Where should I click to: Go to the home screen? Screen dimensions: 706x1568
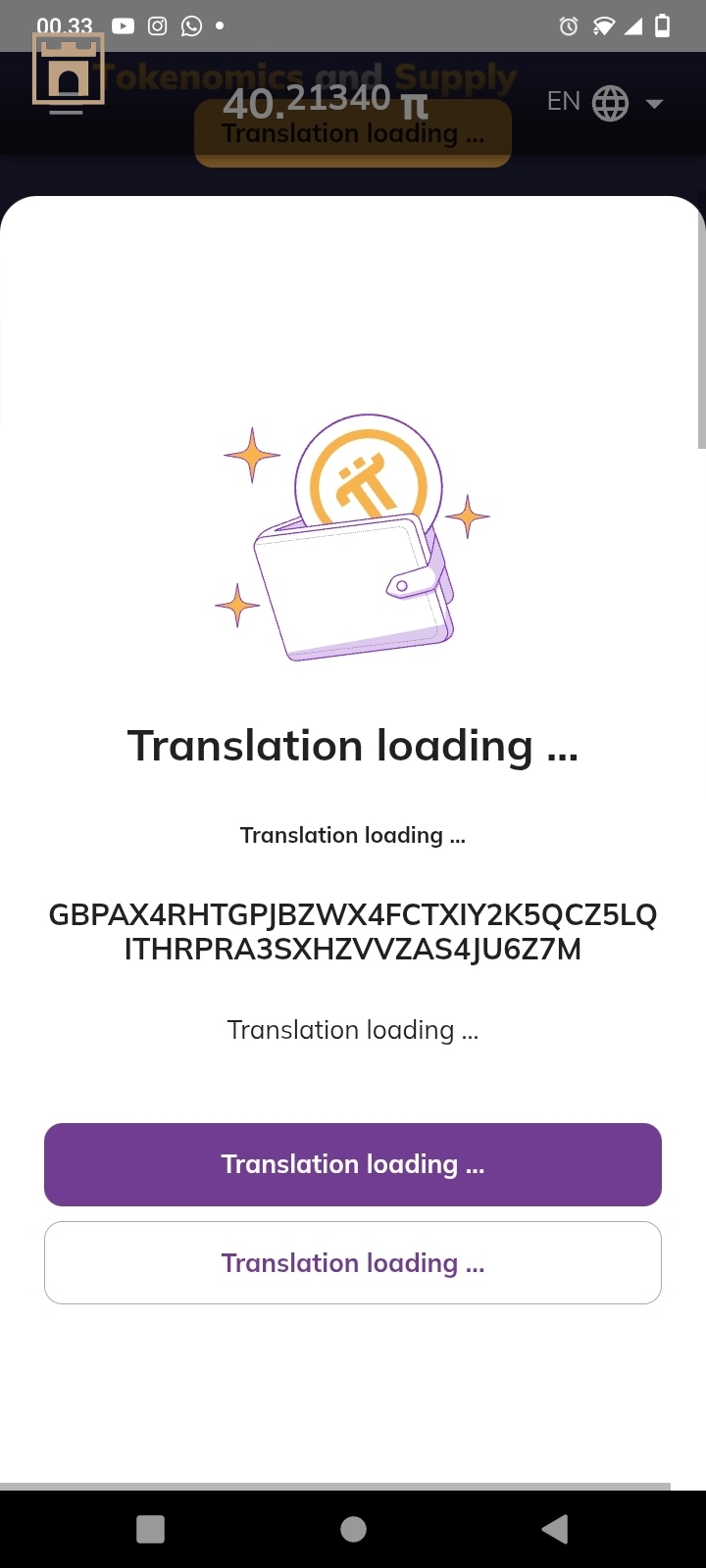[353, 1529]
